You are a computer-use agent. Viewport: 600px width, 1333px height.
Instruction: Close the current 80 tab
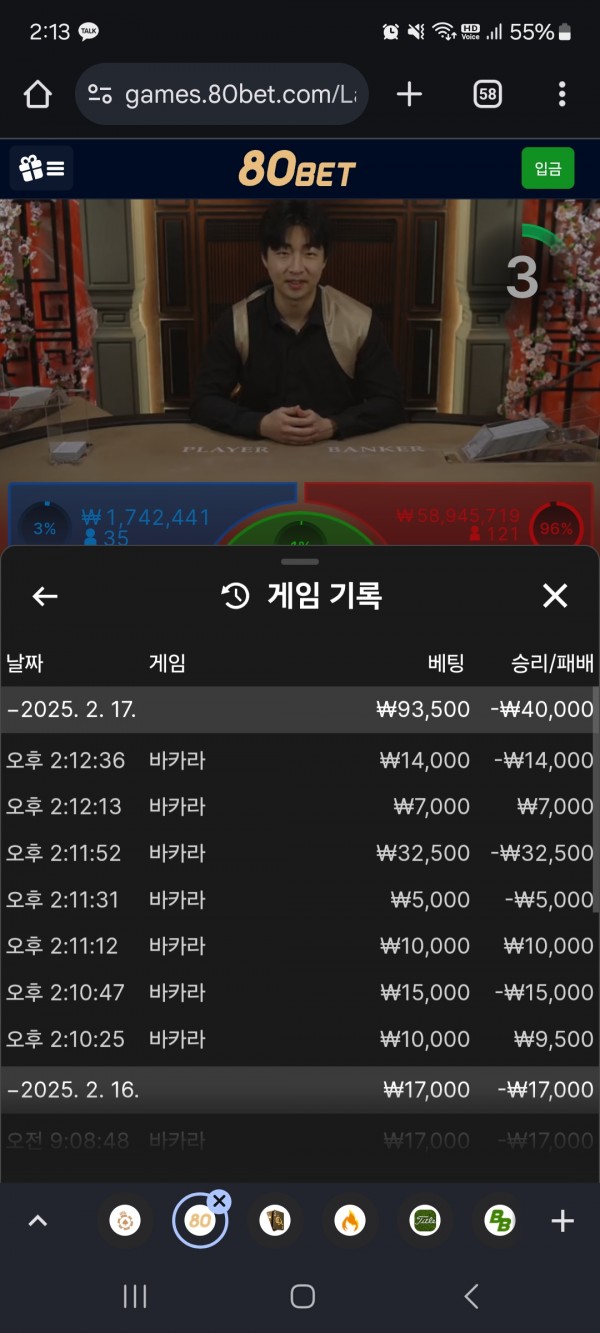point(220,1201)
